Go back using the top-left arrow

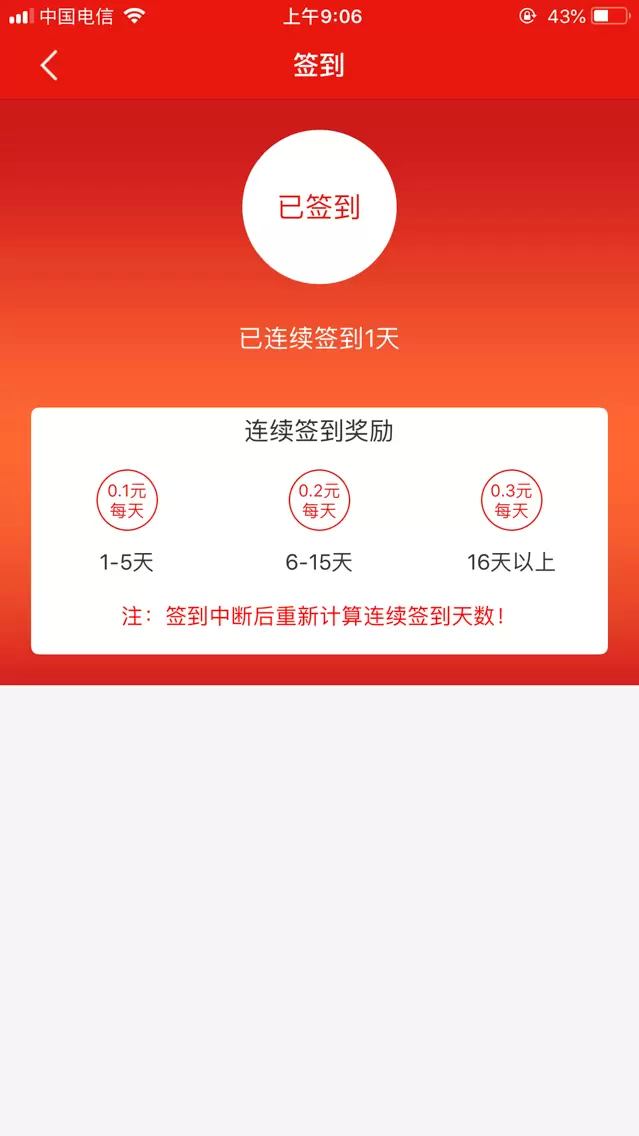[49, 66]
